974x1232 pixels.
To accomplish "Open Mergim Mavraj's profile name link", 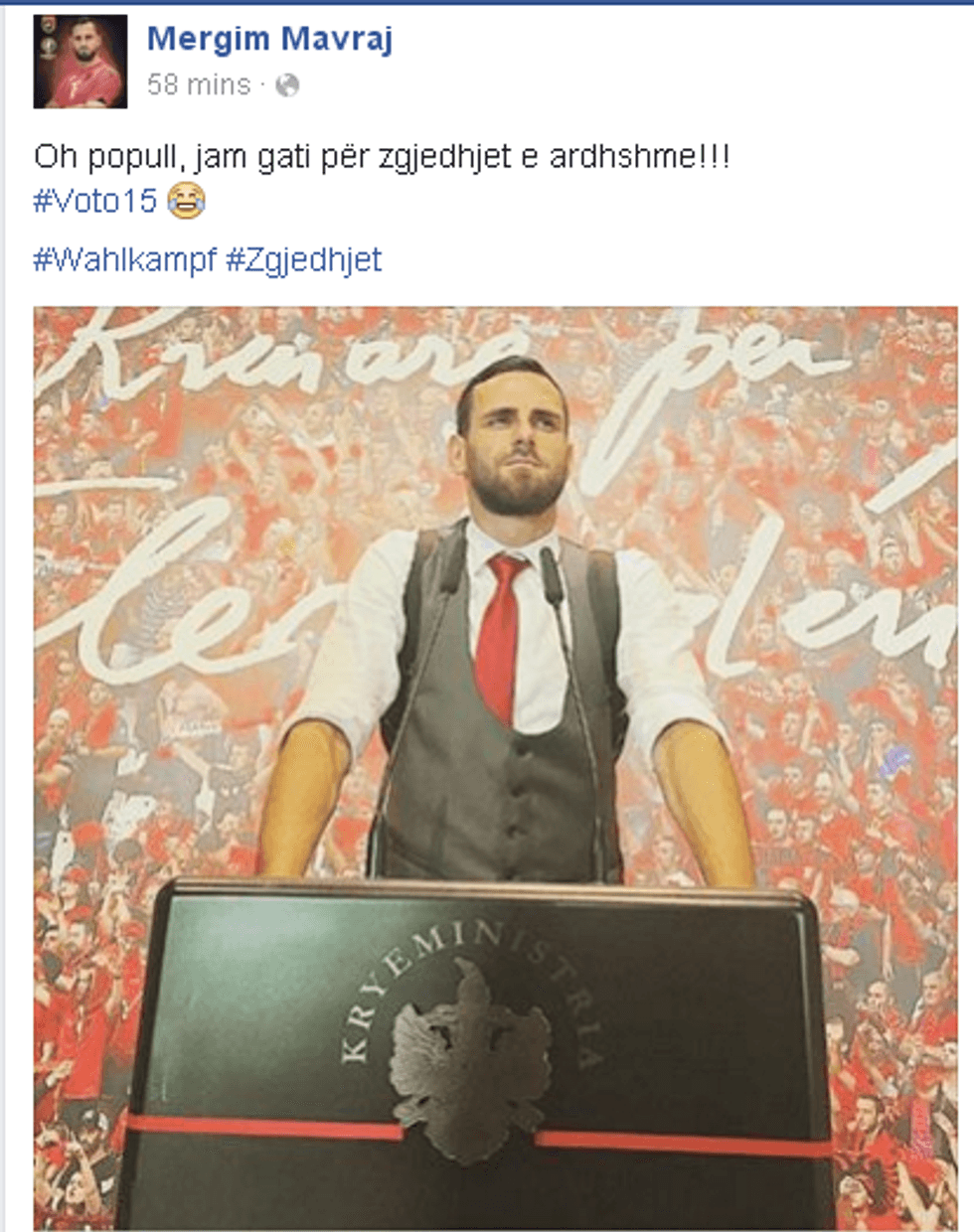I will click(269, 40).
